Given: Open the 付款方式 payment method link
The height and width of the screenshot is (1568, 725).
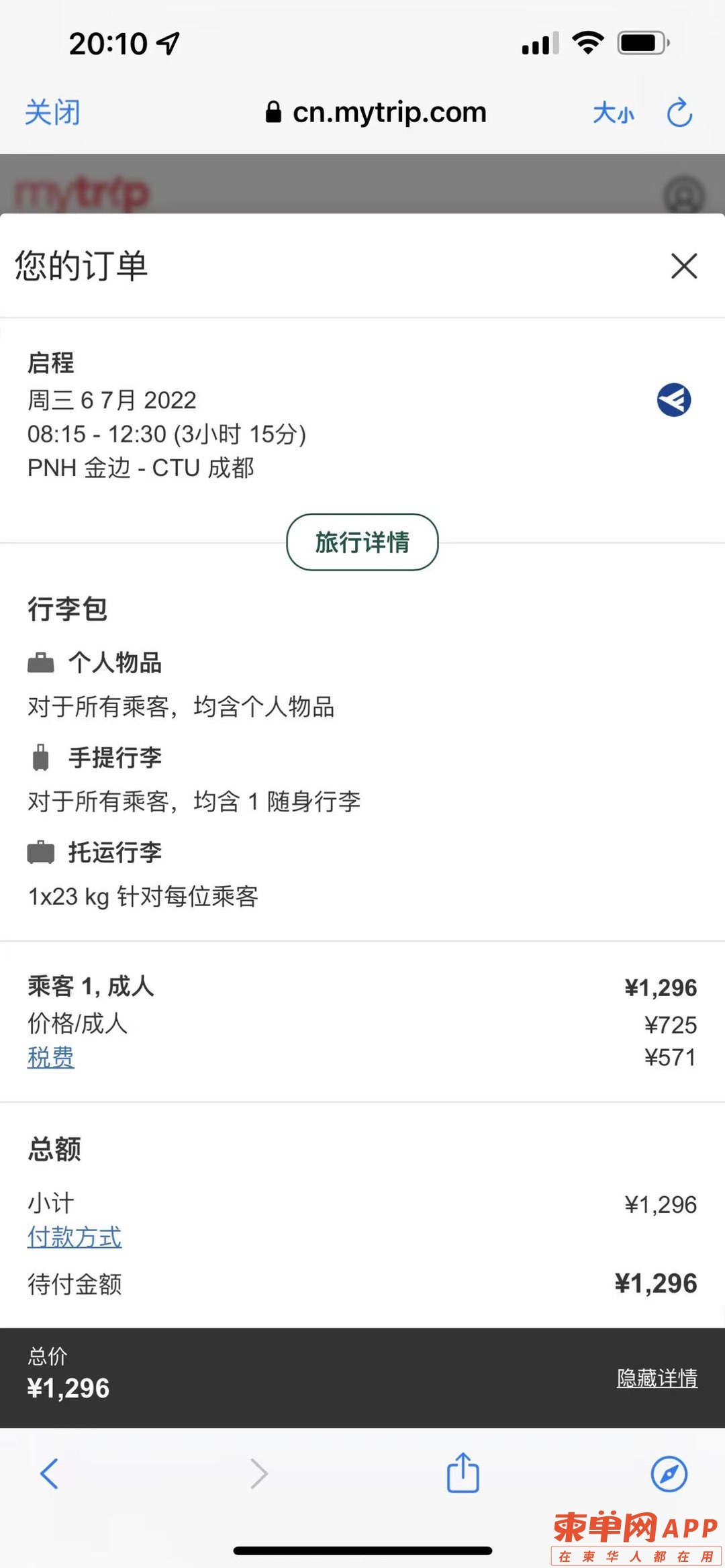Looking at the screenshot, I should pyautogui.click(x=75, y=1237).
